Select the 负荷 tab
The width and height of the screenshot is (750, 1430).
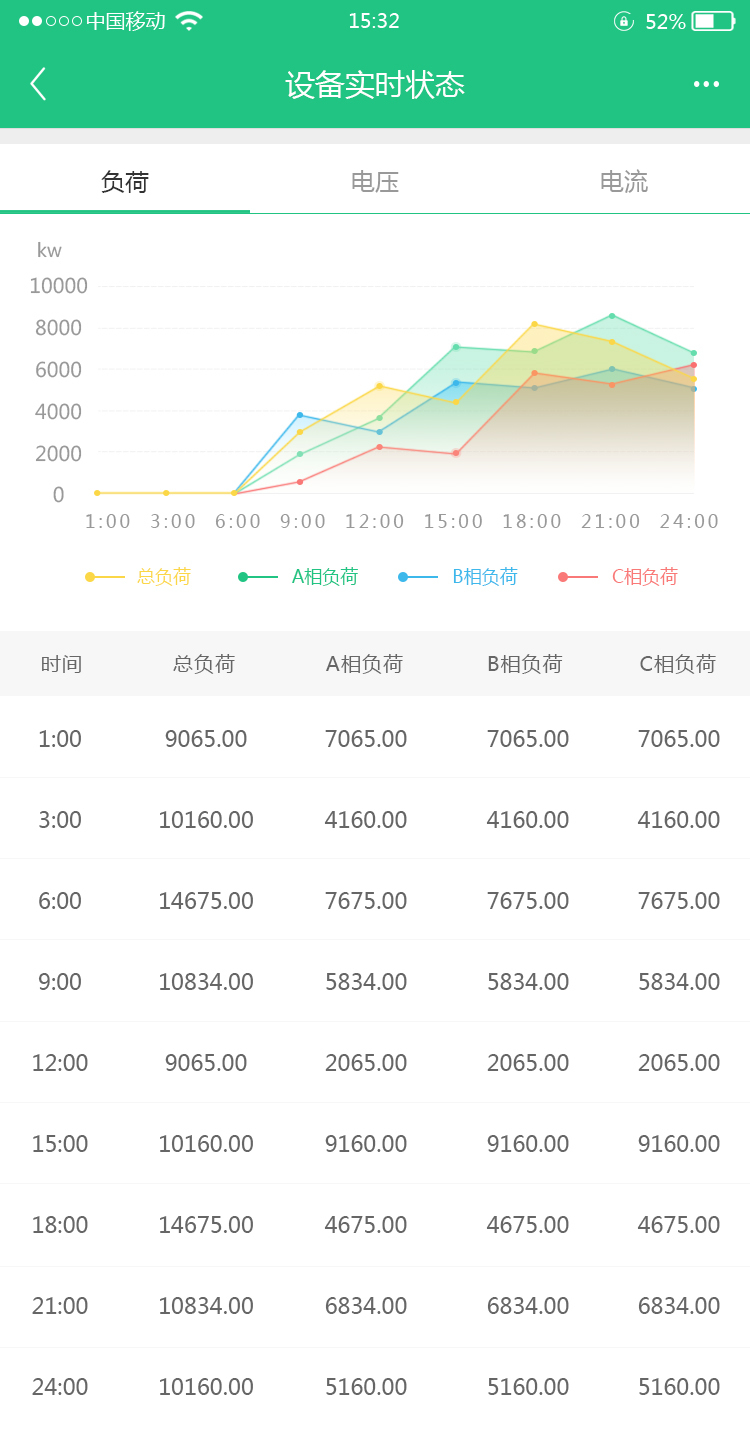124,181
